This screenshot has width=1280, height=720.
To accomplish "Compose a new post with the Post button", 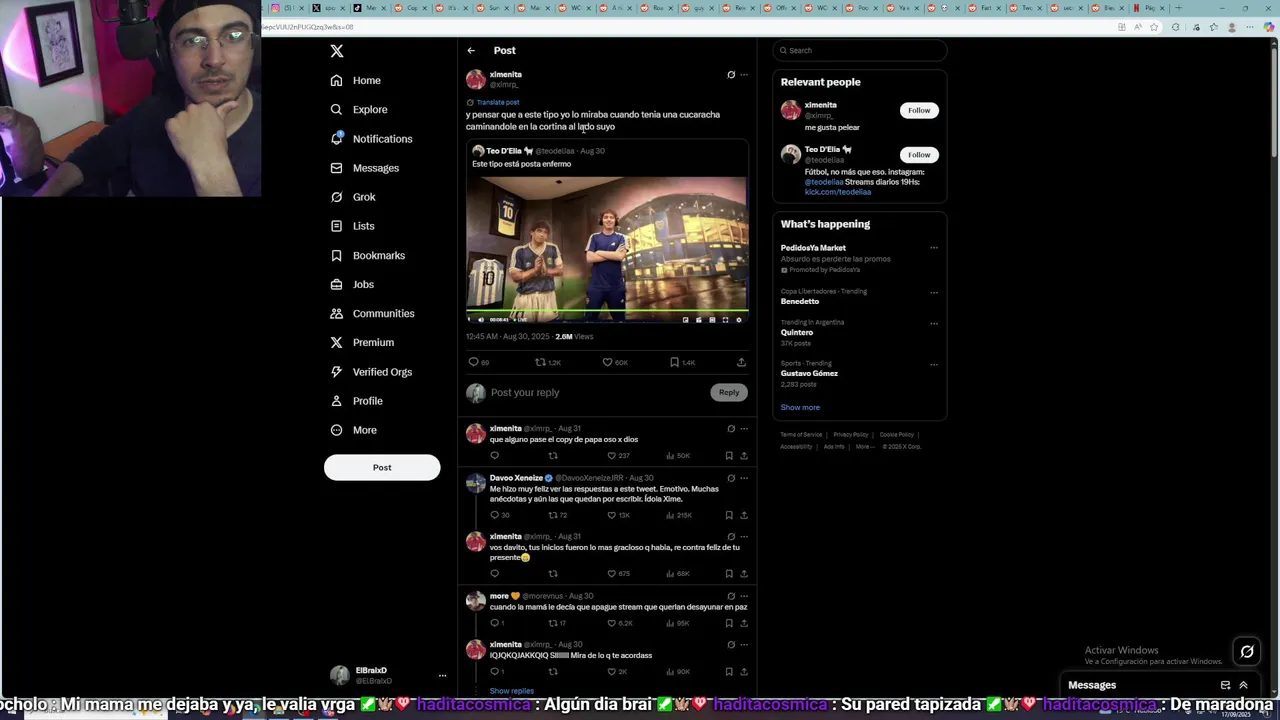I will click(381, 467).
